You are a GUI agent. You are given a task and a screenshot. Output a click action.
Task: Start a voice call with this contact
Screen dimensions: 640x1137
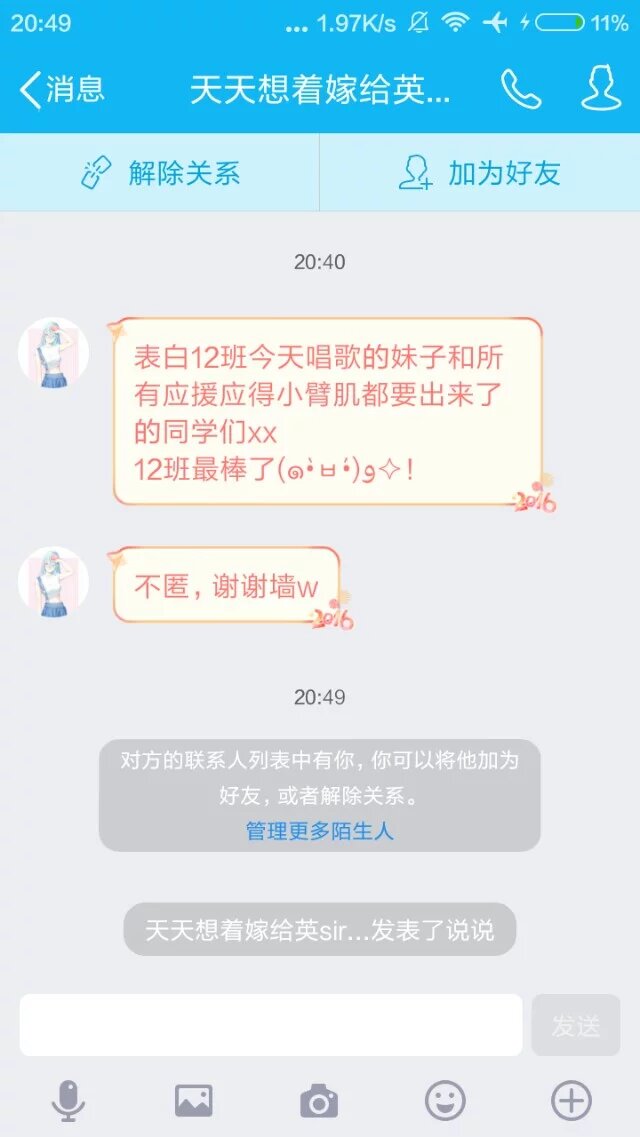coord(520,90)
